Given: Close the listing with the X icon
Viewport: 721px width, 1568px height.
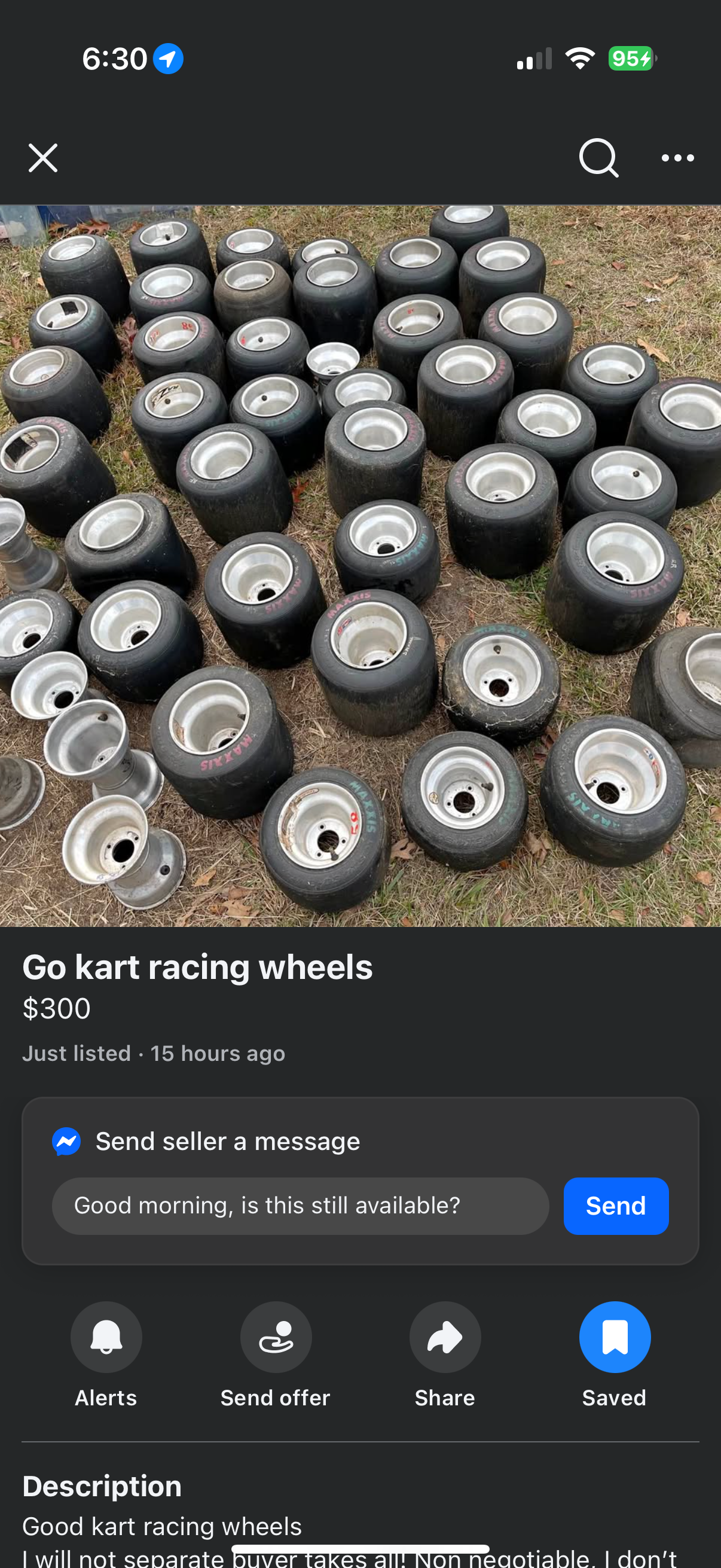Looking at the screenshot, I should click(43, 158).
